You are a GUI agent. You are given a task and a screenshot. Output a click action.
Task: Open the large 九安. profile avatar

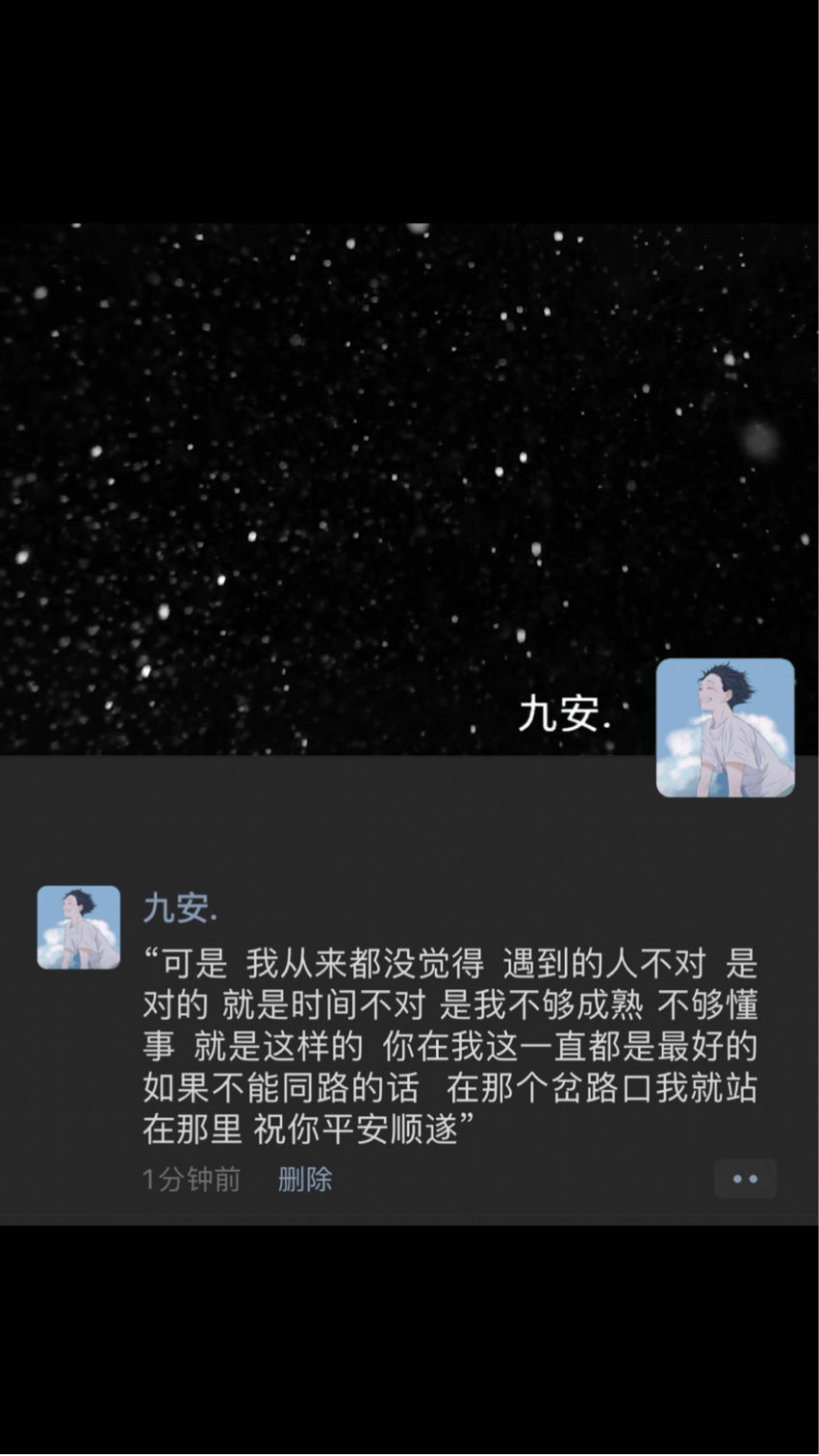coord(726,728)
